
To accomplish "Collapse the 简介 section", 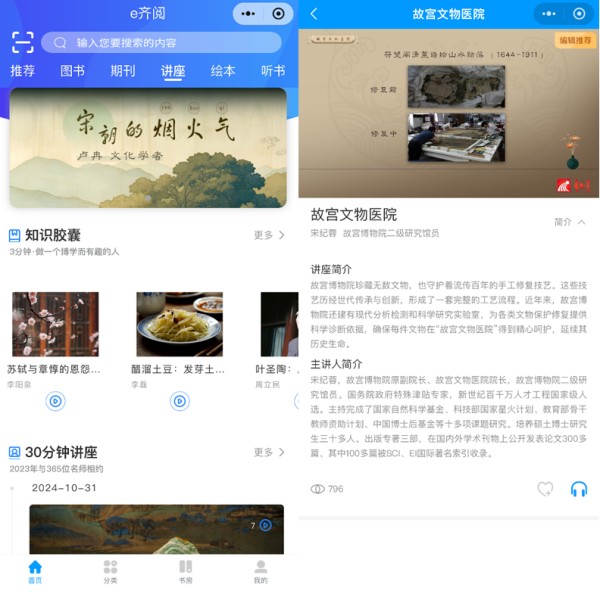I will point(570,222).
